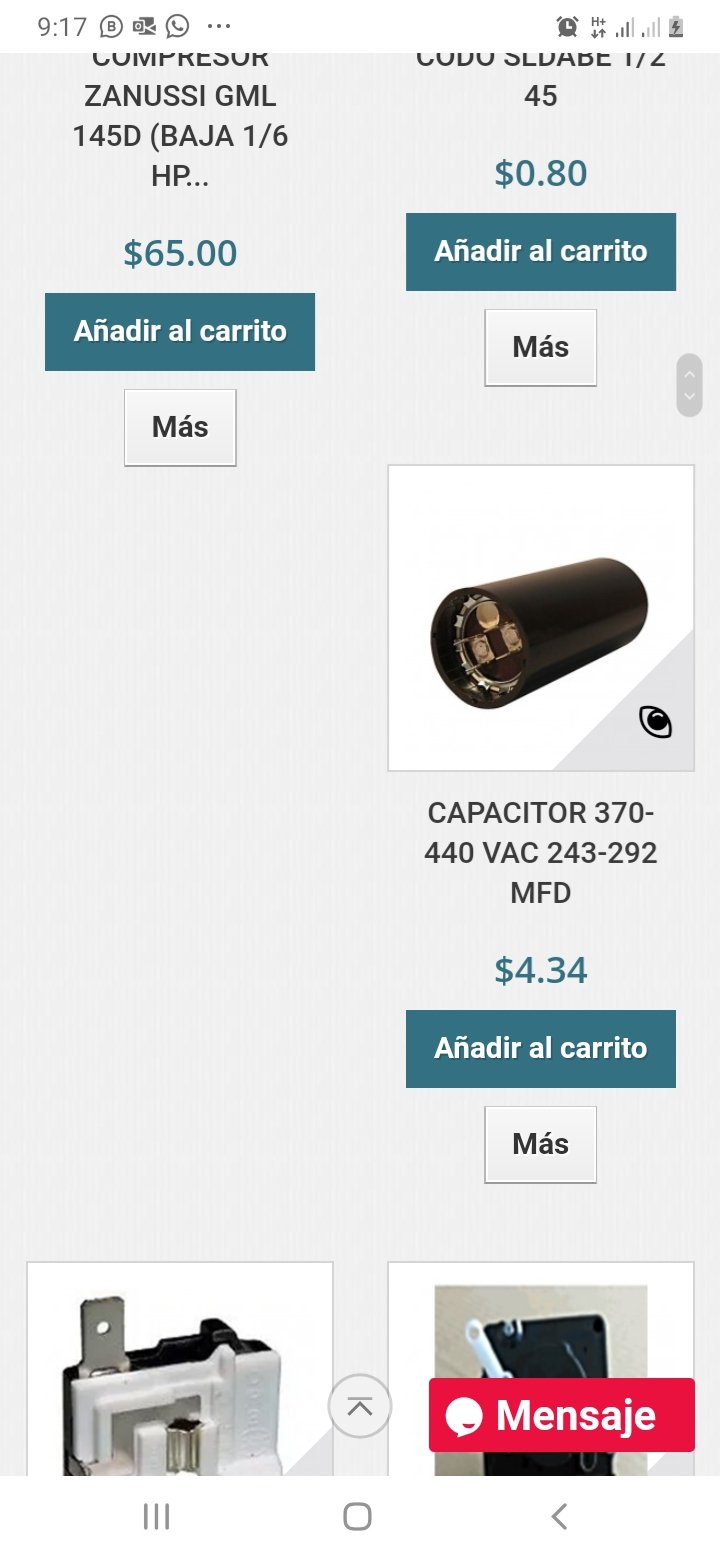Add the $65.00 Zanussi compressor to cart
The width and height of the screenshot is (720, 1560).
180,332
